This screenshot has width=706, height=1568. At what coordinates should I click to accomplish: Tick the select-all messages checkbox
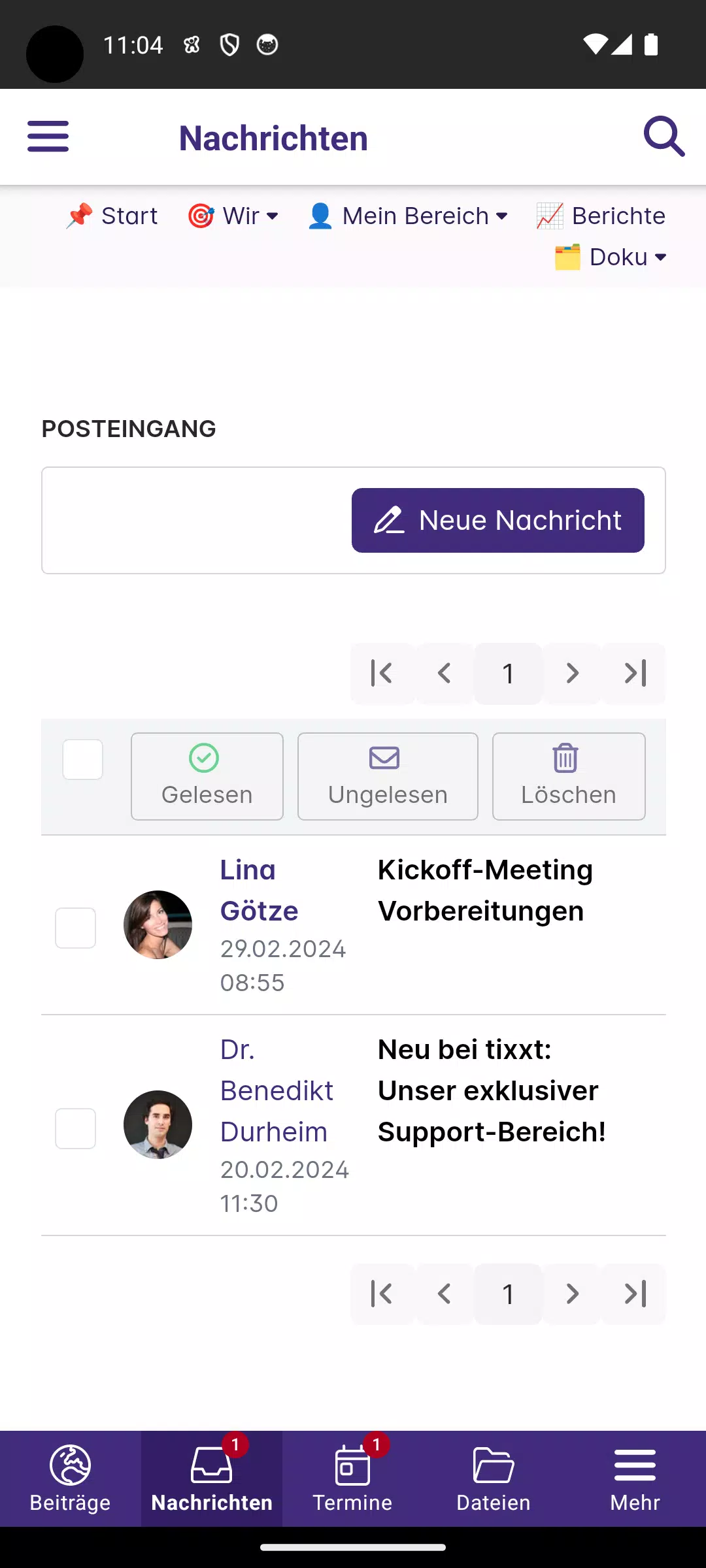pyautogui.click(x=83, y=760)
